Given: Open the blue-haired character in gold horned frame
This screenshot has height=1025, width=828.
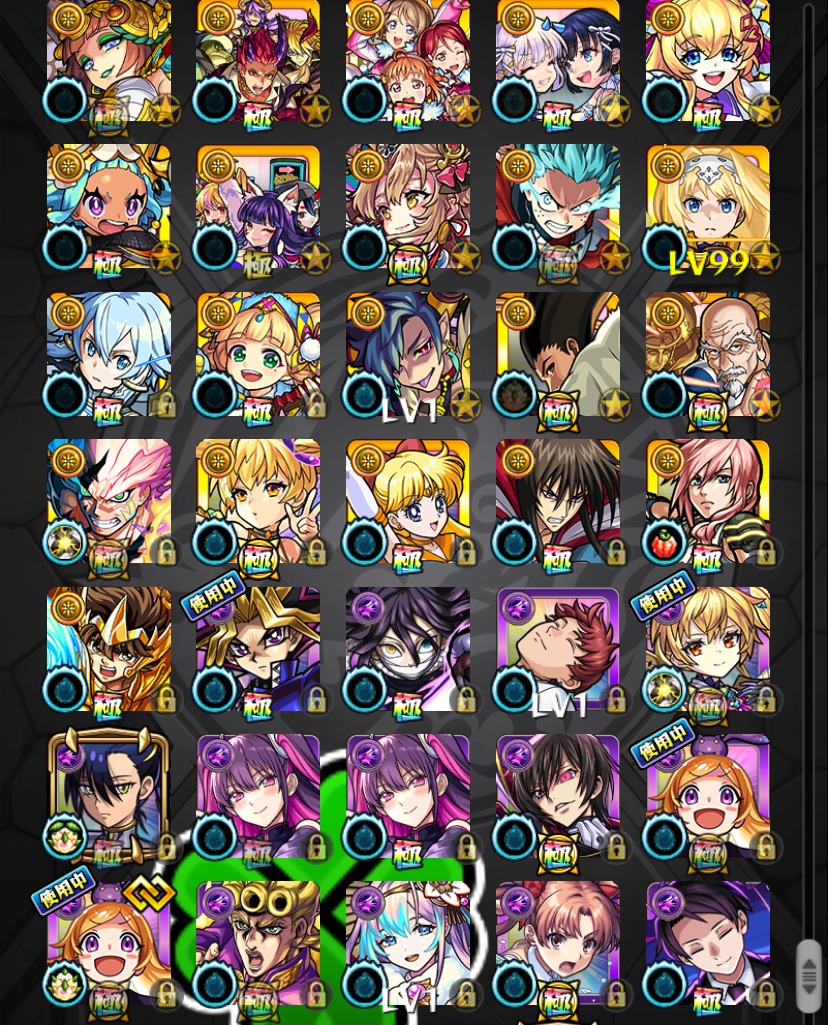Looking at the screenshot, I should (x=108, y=797).
